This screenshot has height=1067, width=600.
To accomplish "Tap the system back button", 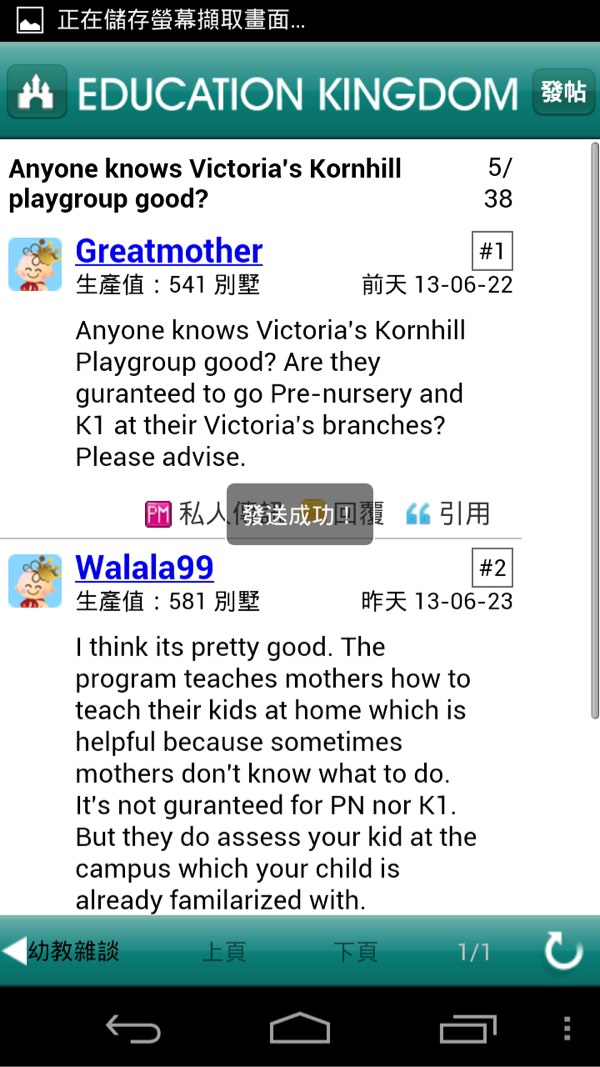I will coord(133,1029).
